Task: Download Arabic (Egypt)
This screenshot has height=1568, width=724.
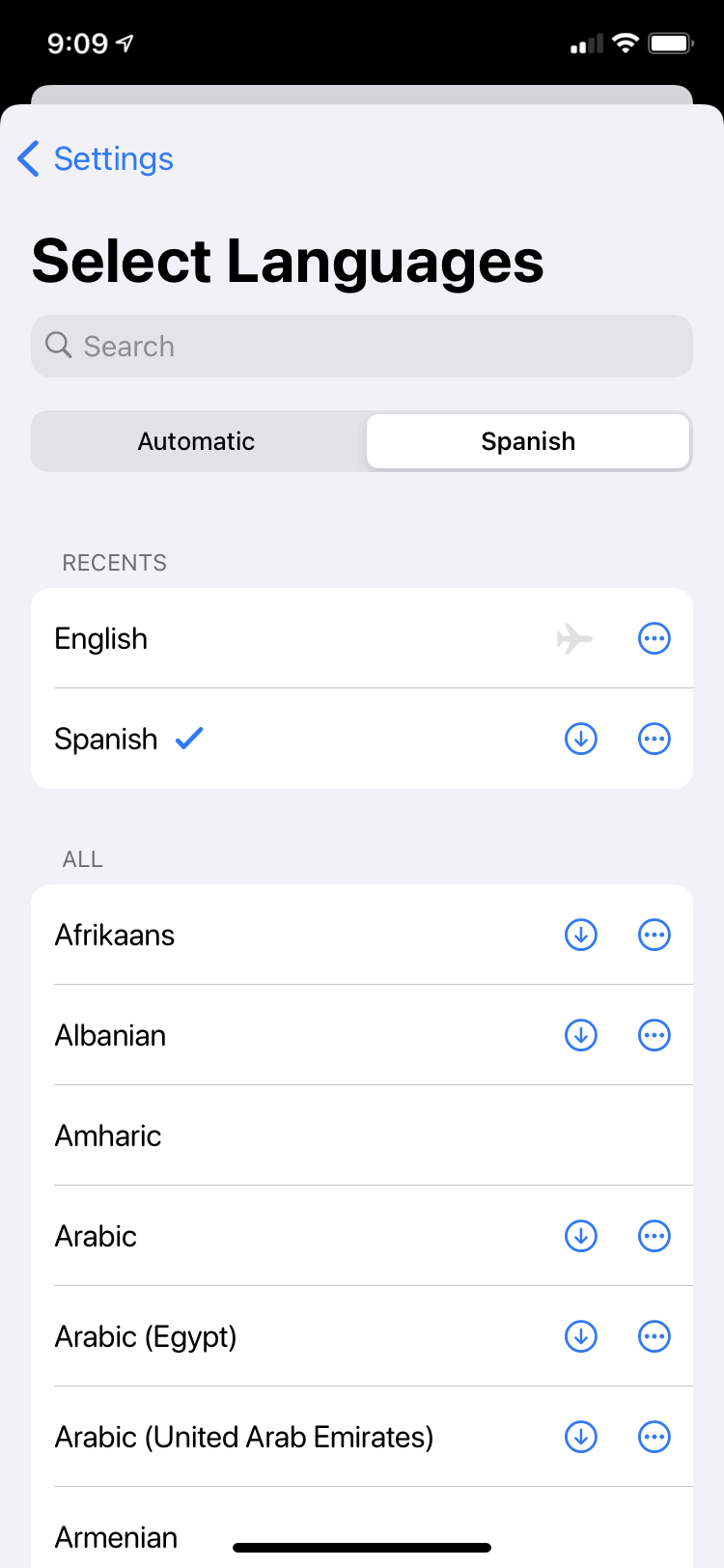Action: pyautogui.click(x=581, y=1336)
